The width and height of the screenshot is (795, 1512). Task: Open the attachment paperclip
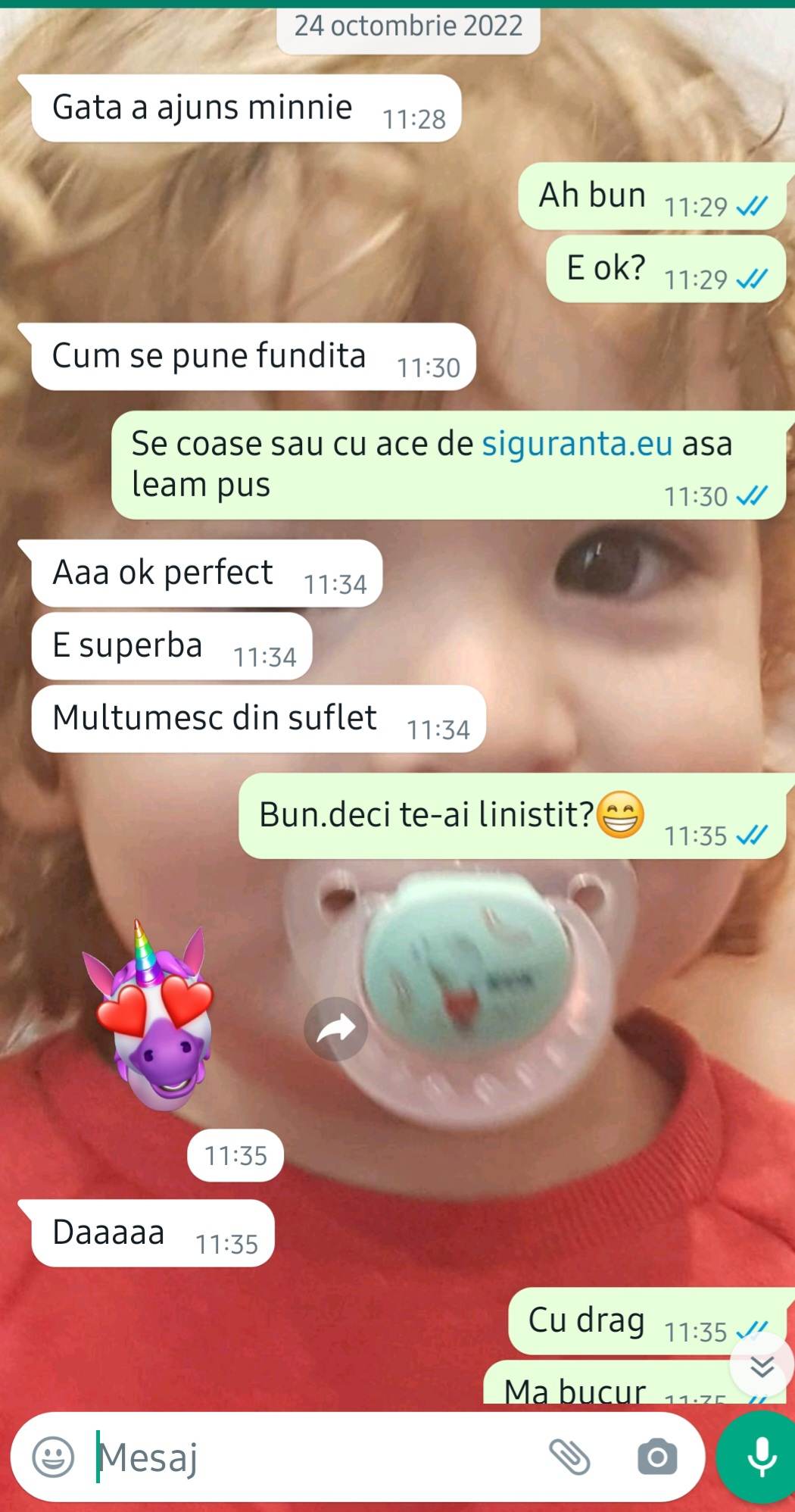[569, 1456]
